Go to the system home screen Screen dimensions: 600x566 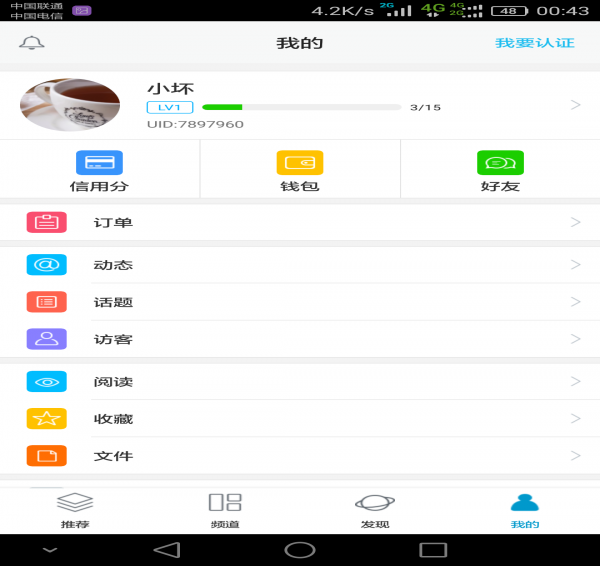300,550
